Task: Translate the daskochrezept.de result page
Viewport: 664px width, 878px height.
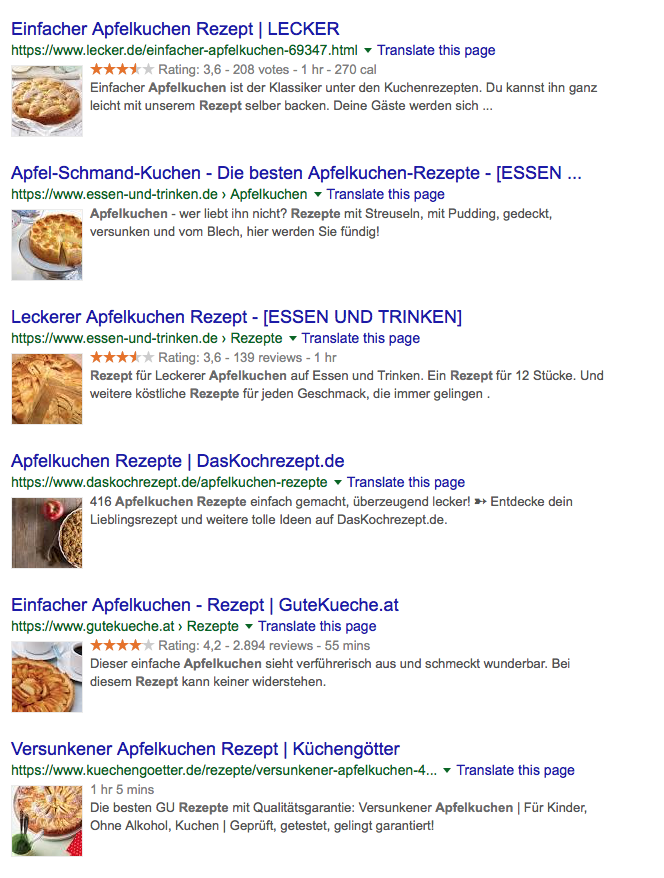Action: coord(405,482)
